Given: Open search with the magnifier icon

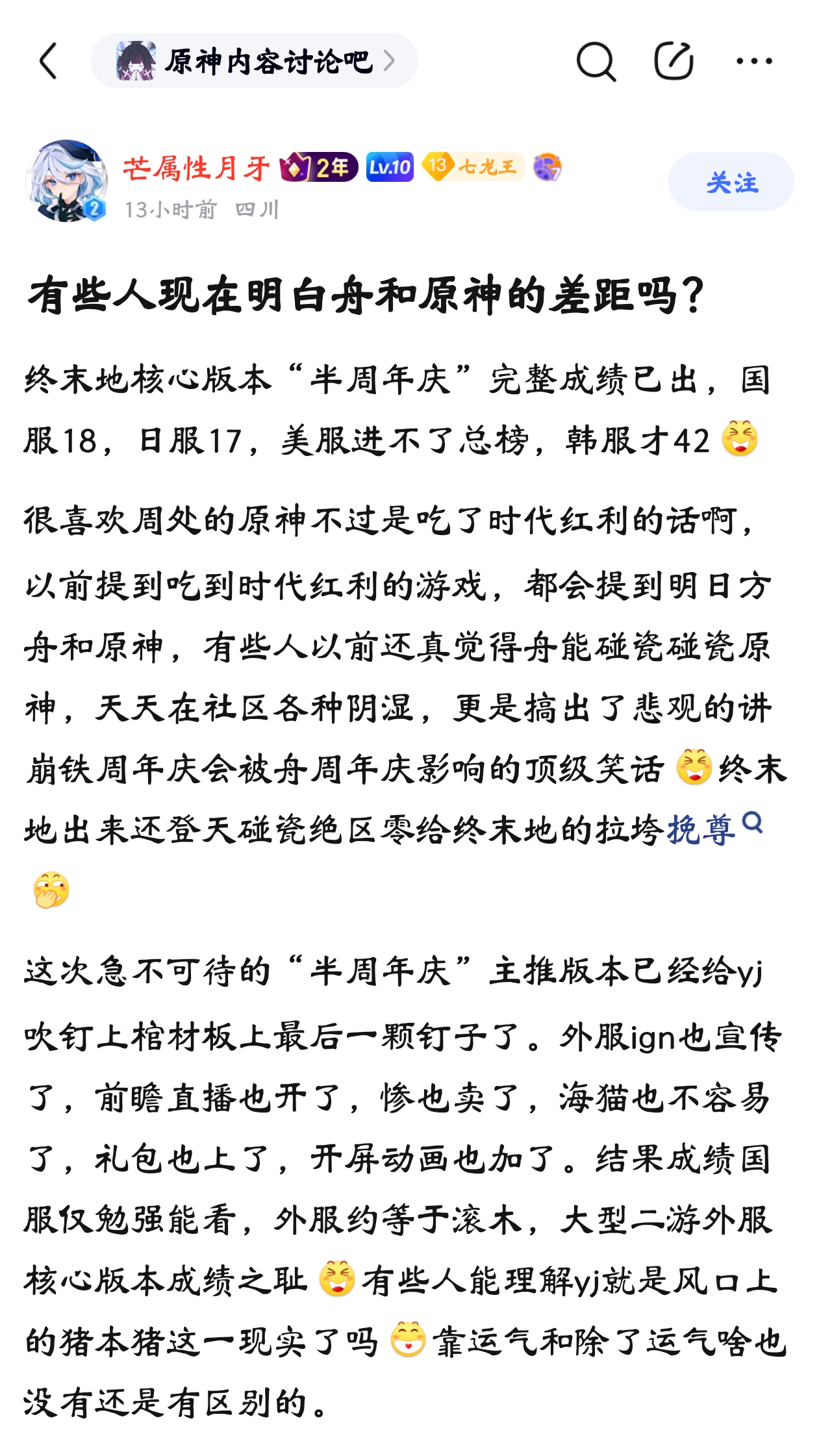Looking at the screenshot, I should [596, 62].
